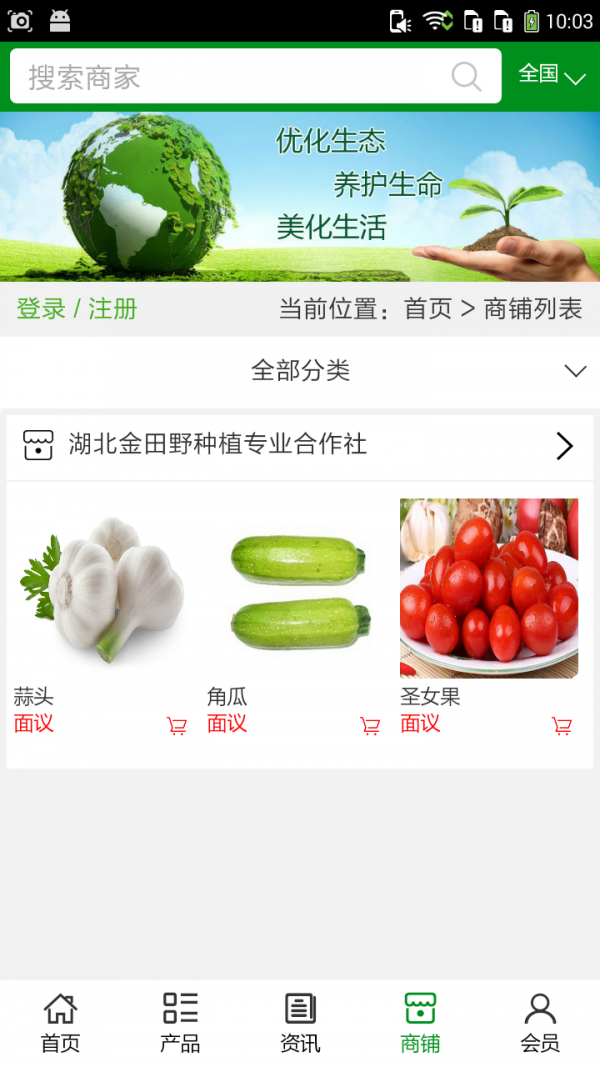Add 蒜头 to cart
The height and width of the screenshot is (1067, 600).
click(177, 726)
